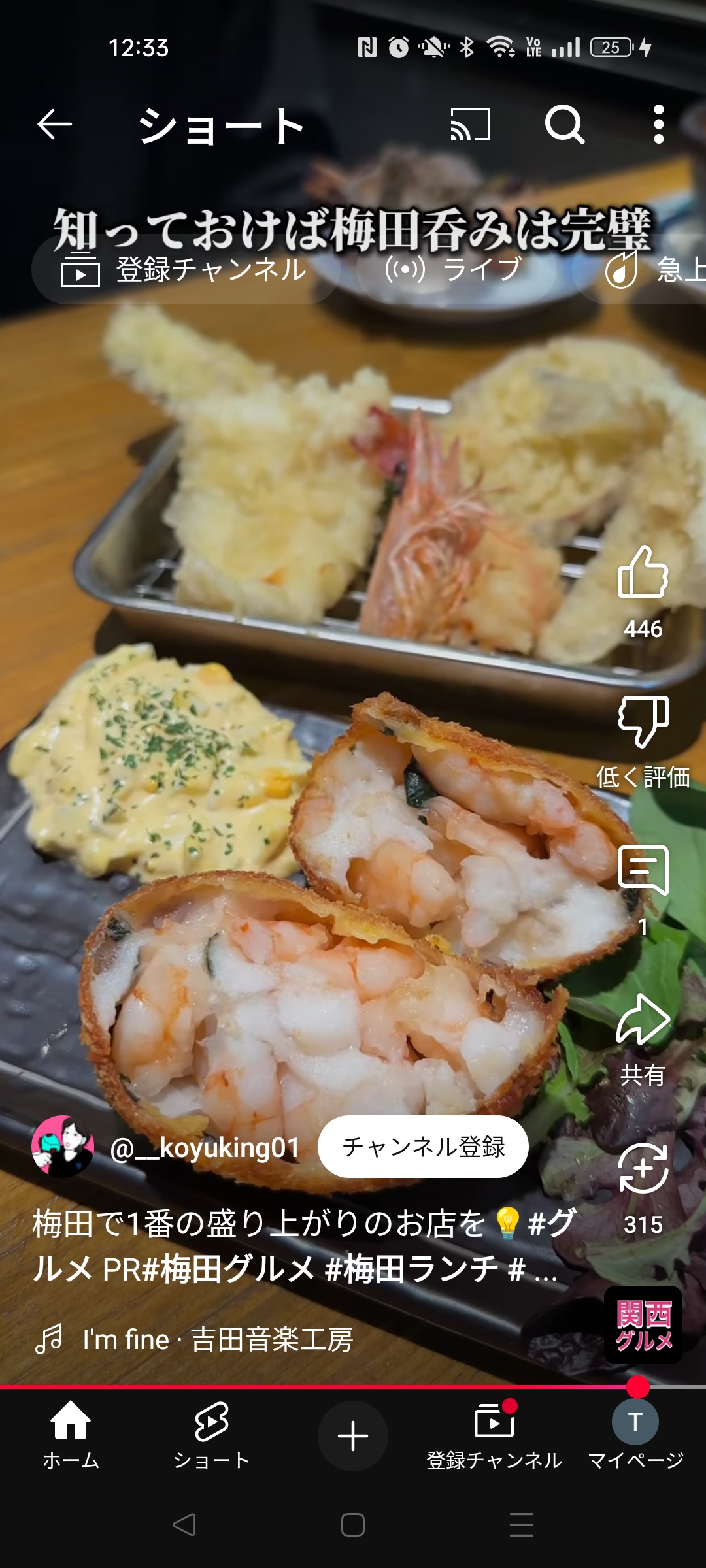Open search with the magnifier icon
The width and height of the screenshot is (706, 1568).
pos(565,124)
